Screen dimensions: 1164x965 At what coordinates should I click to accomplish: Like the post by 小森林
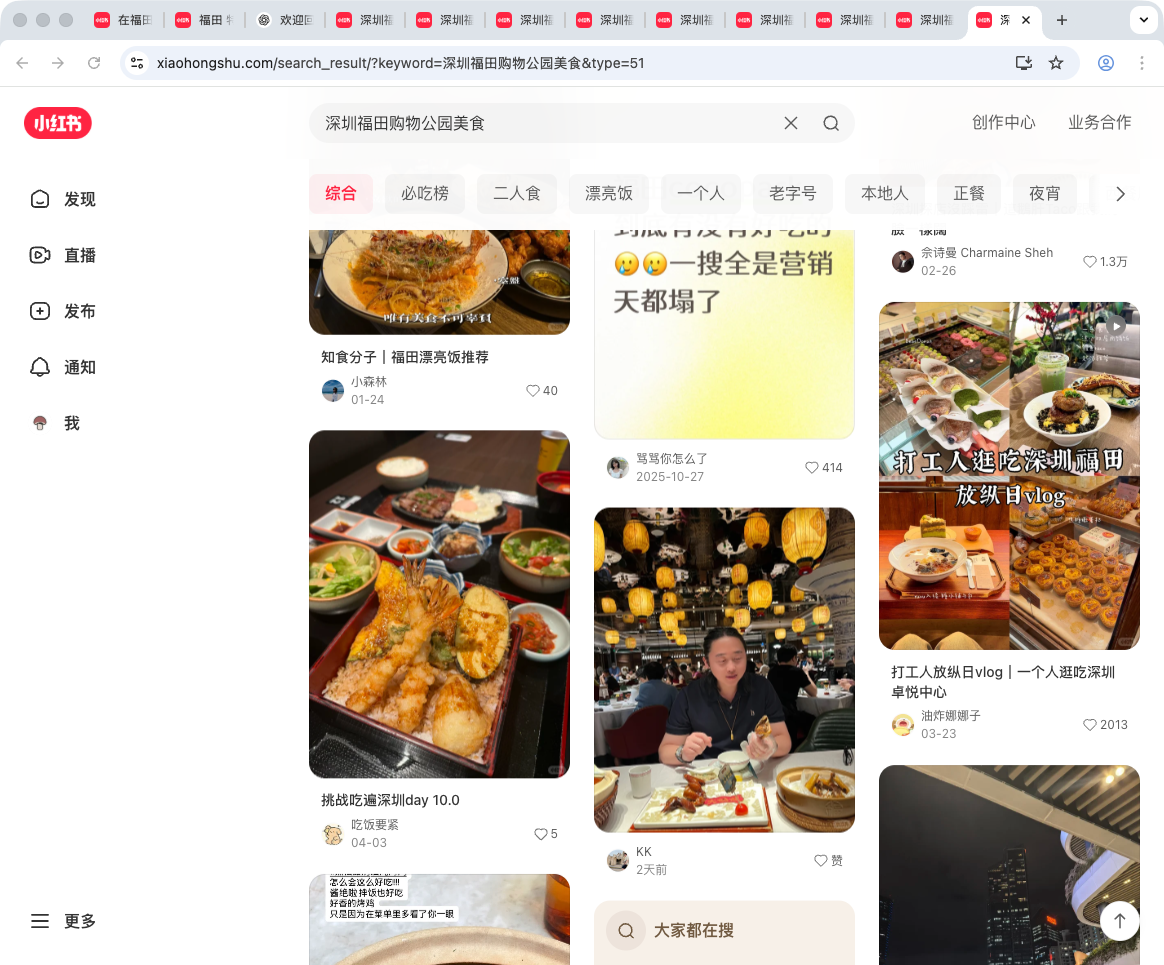[x=533, y=391]
